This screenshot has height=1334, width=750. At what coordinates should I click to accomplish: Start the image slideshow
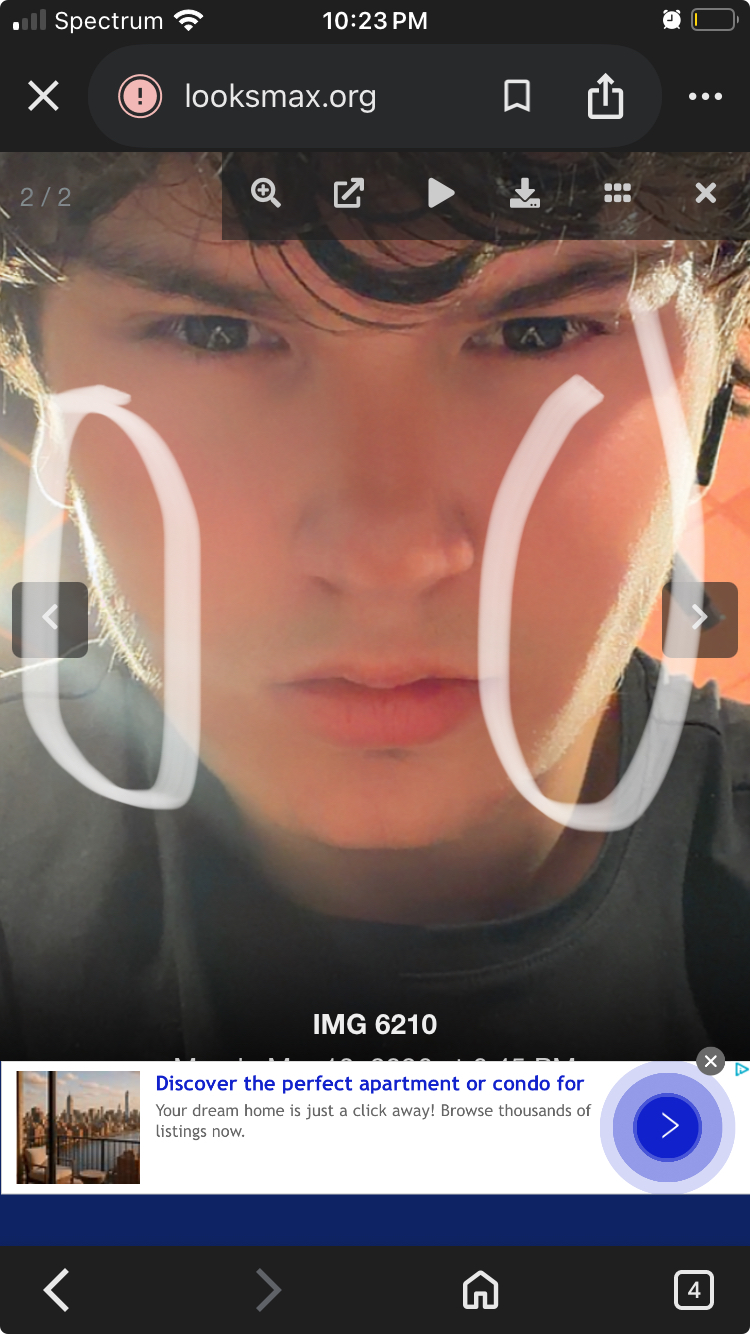[x=440, y=193]
